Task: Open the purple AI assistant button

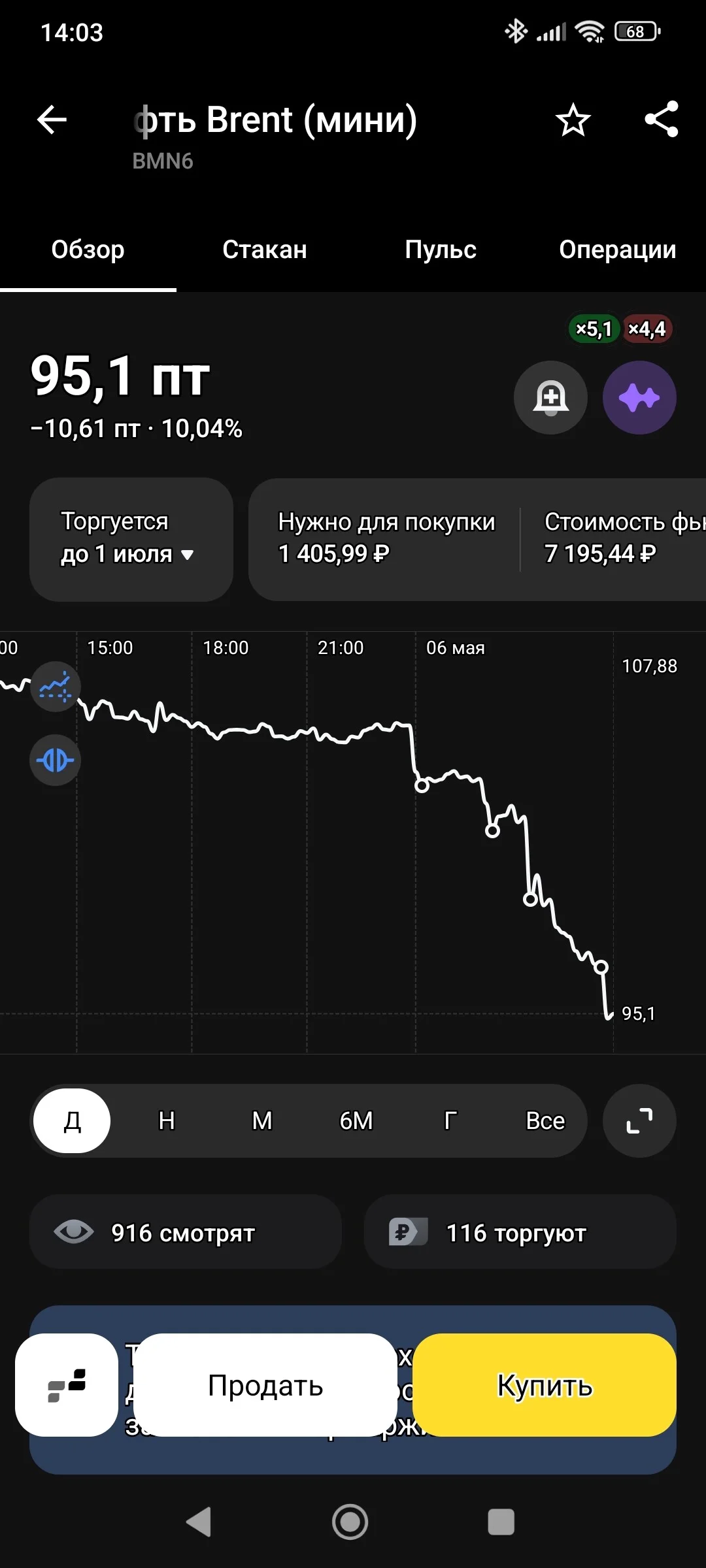Action: [639, 397]
